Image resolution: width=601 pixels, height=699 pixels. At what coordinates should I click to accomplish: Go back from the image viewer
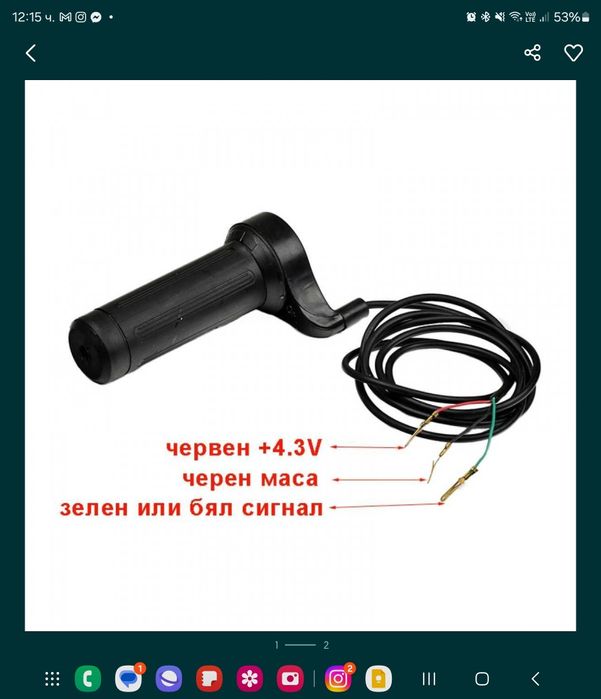coord(31,53)
